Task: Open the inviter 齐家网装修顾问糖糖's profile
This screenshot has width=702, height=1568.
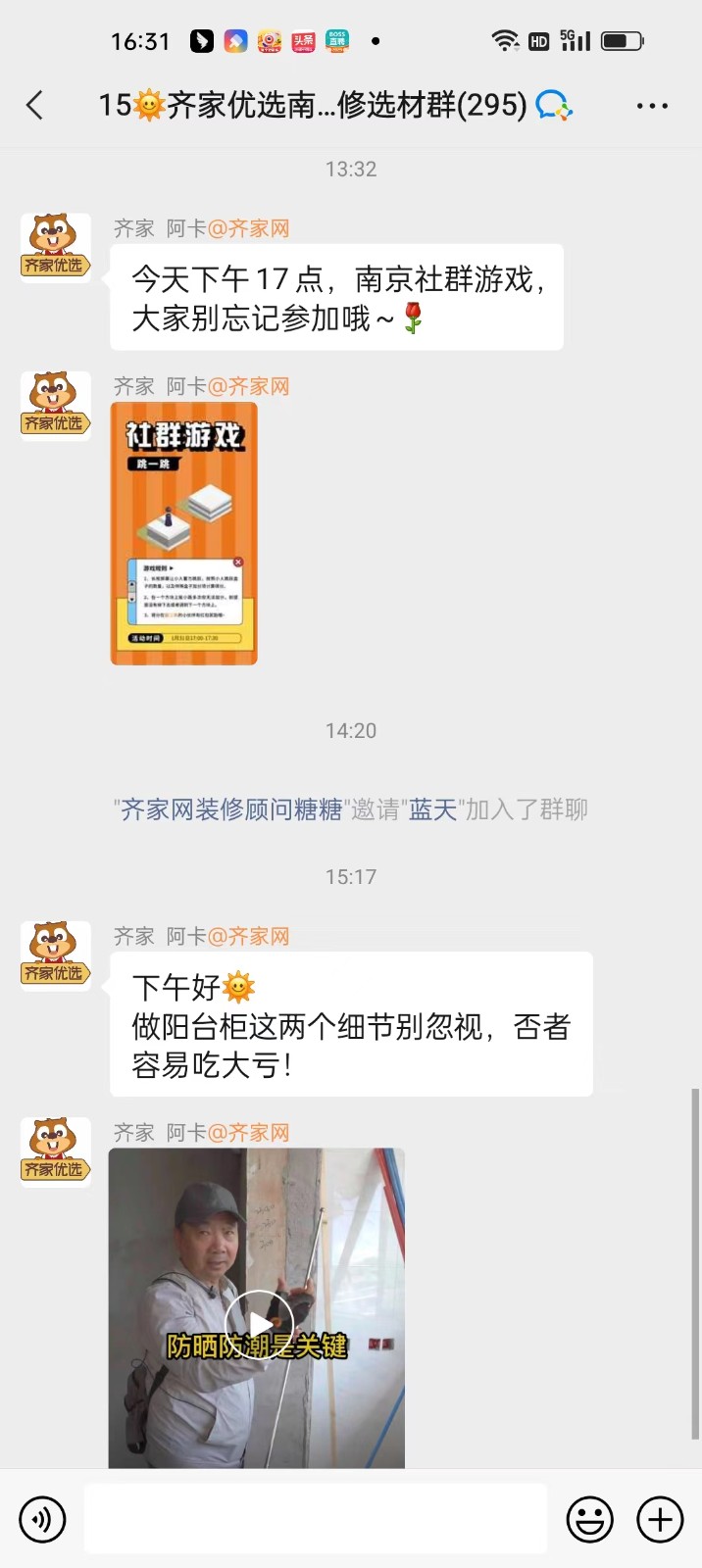Action: pos(231,809)
